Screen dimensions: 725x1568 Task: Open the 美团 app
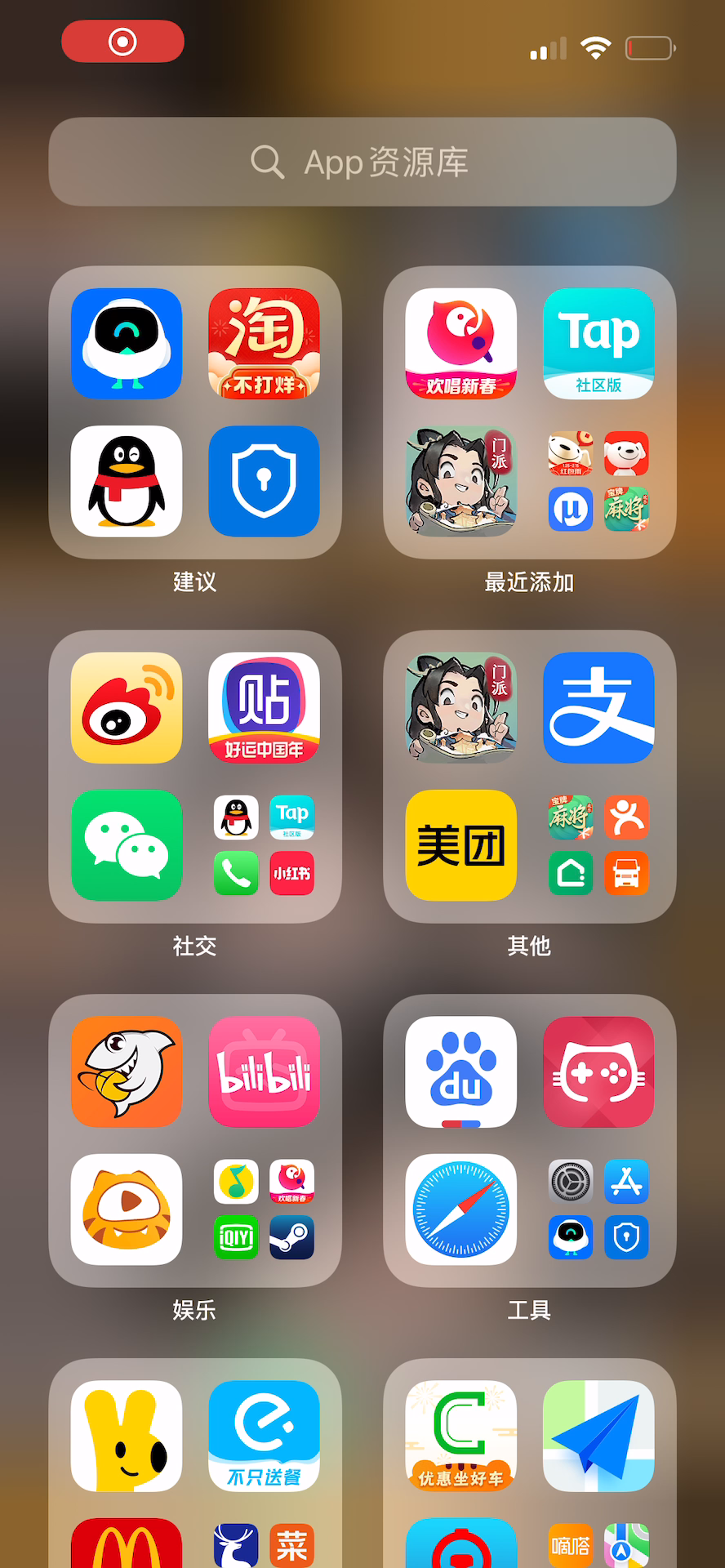461,845
